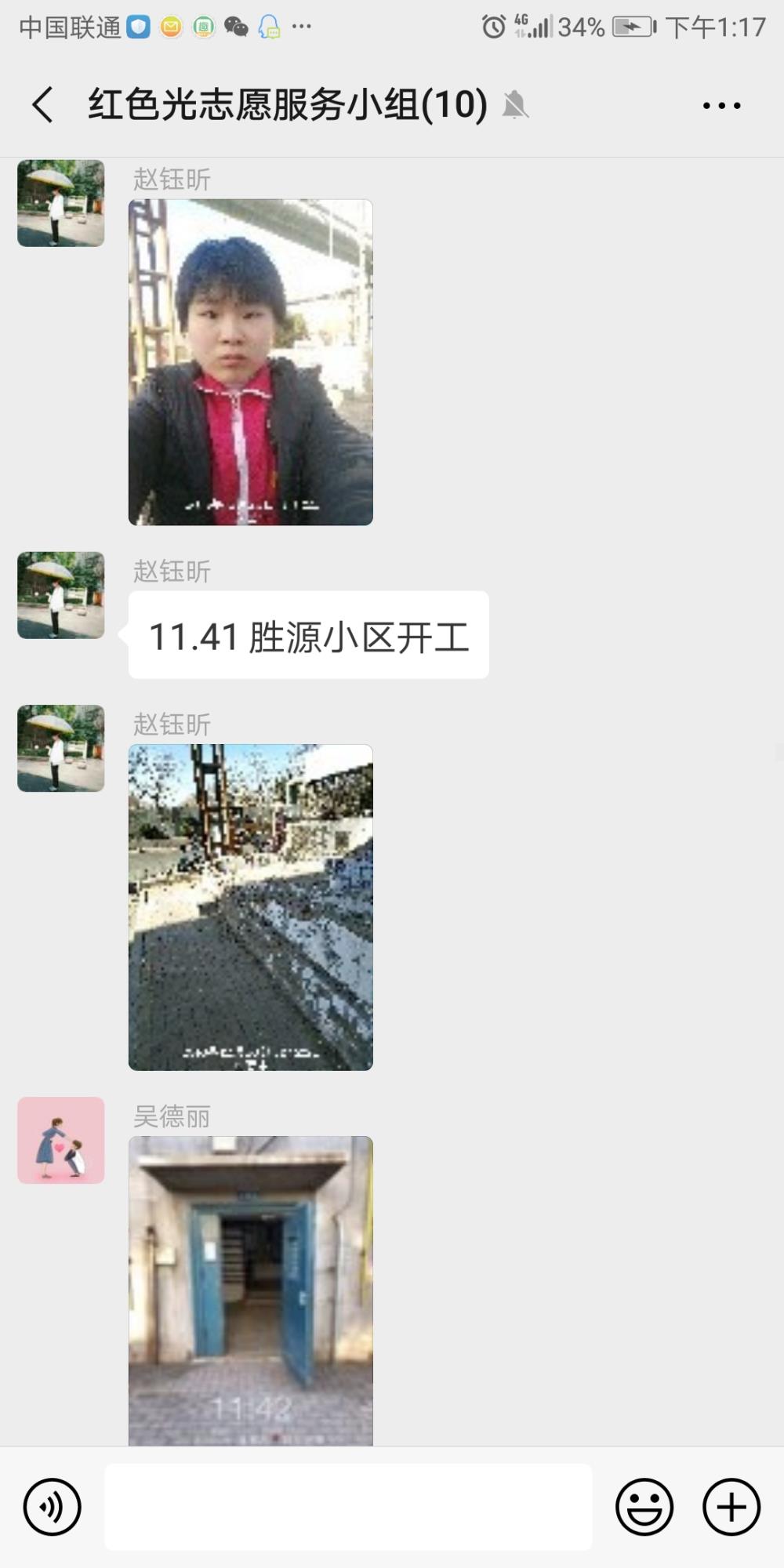
Task: View the selfie photo sent by 赵钰昕
Action: click(251, 362)
